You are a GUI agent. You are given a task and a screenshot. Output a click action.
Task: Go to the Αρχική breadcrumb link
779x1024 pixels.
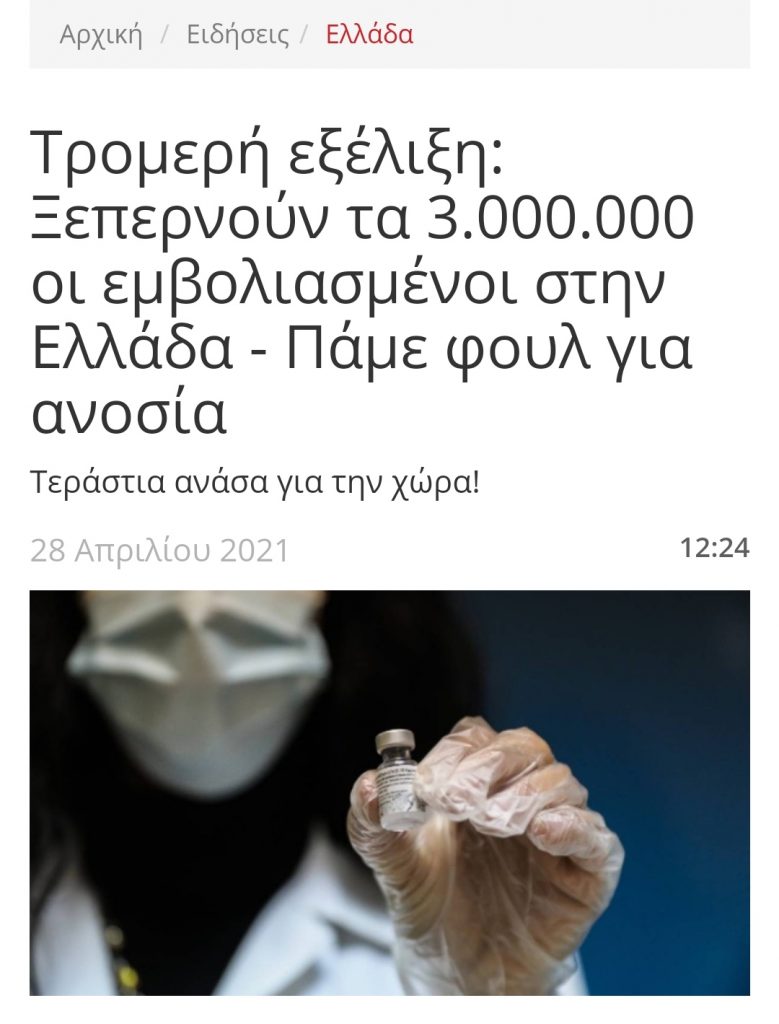(x=101, y=35)
